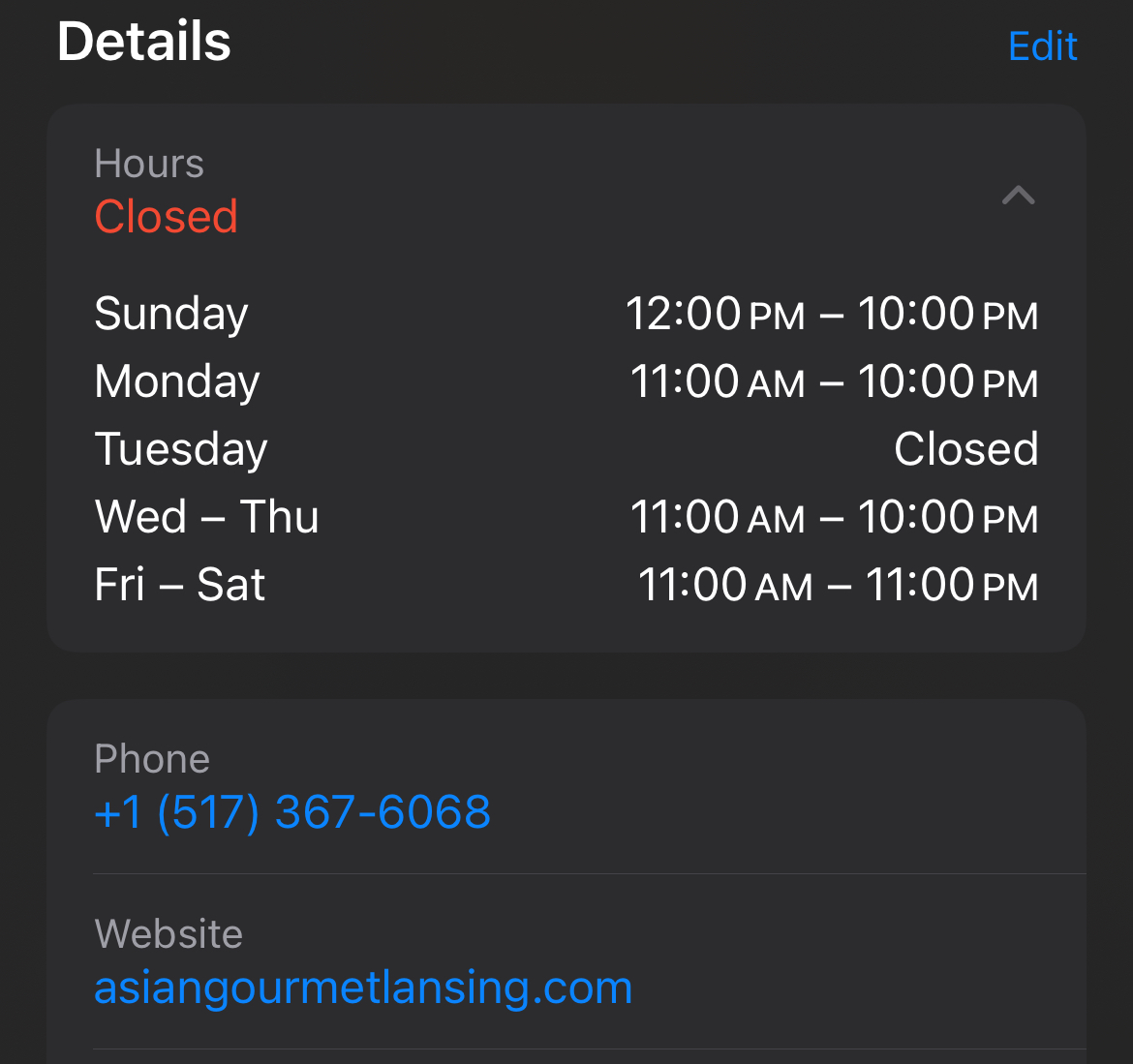Open the asiangourmetlansing.com website link

pos(363,987)
